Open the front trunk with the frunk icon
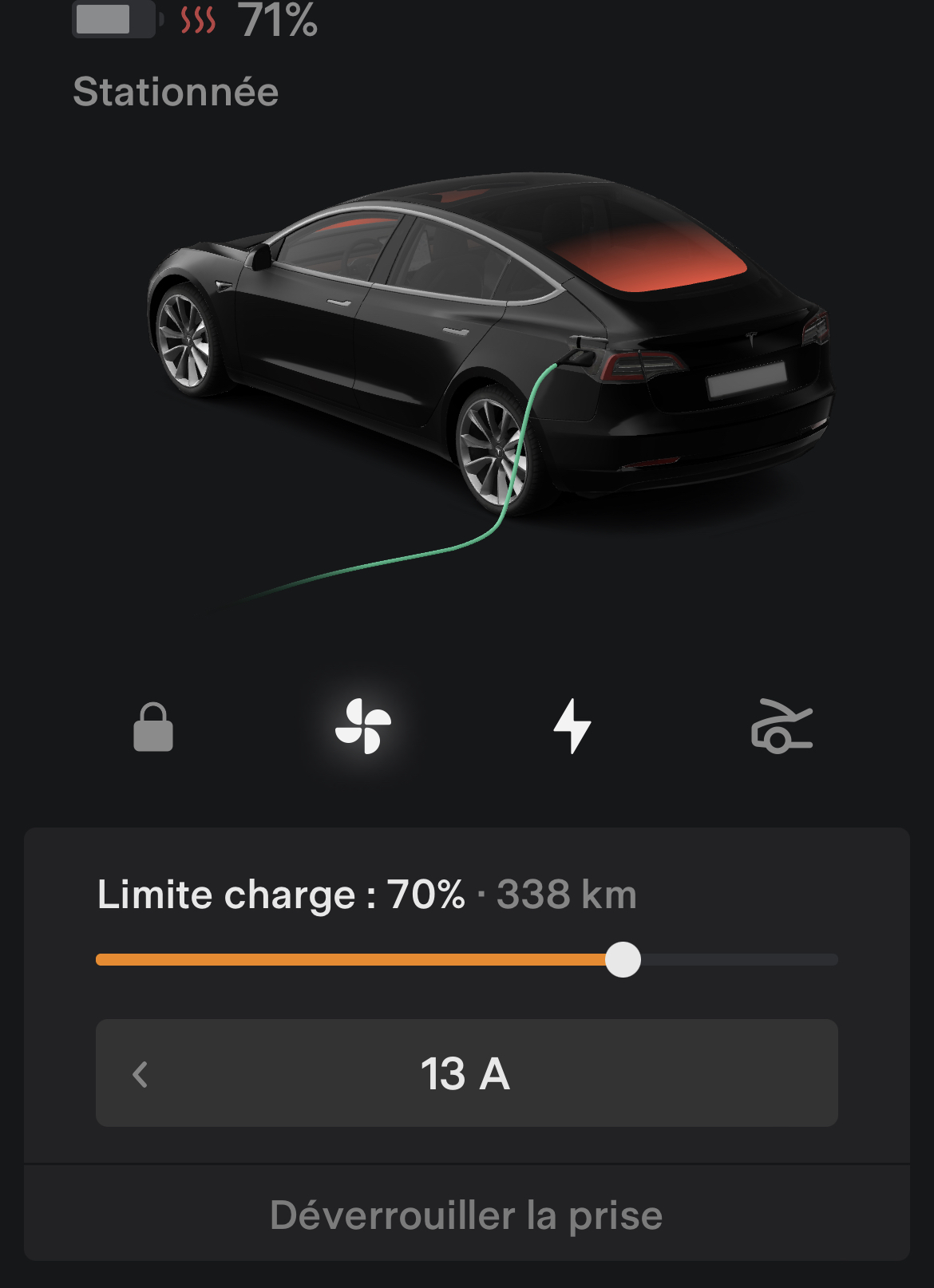 pyautogui.click(x=782, y=726)
